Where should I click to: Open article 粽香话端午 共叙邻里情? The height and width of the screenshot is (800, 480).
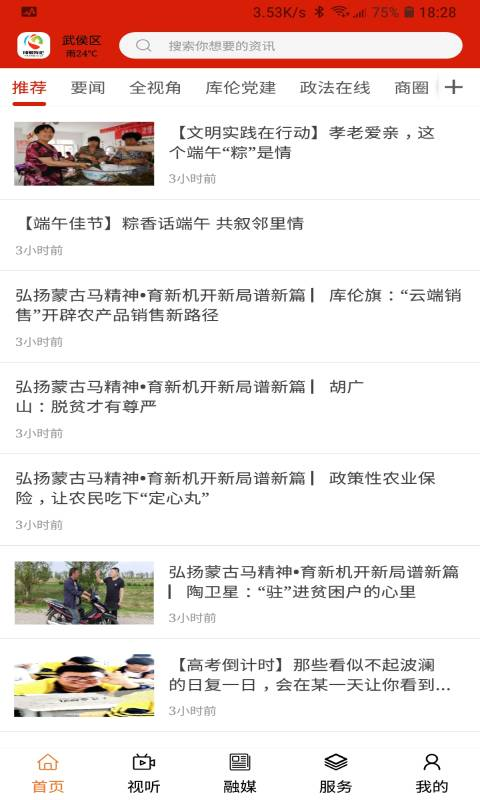click(x=240, y=235)
